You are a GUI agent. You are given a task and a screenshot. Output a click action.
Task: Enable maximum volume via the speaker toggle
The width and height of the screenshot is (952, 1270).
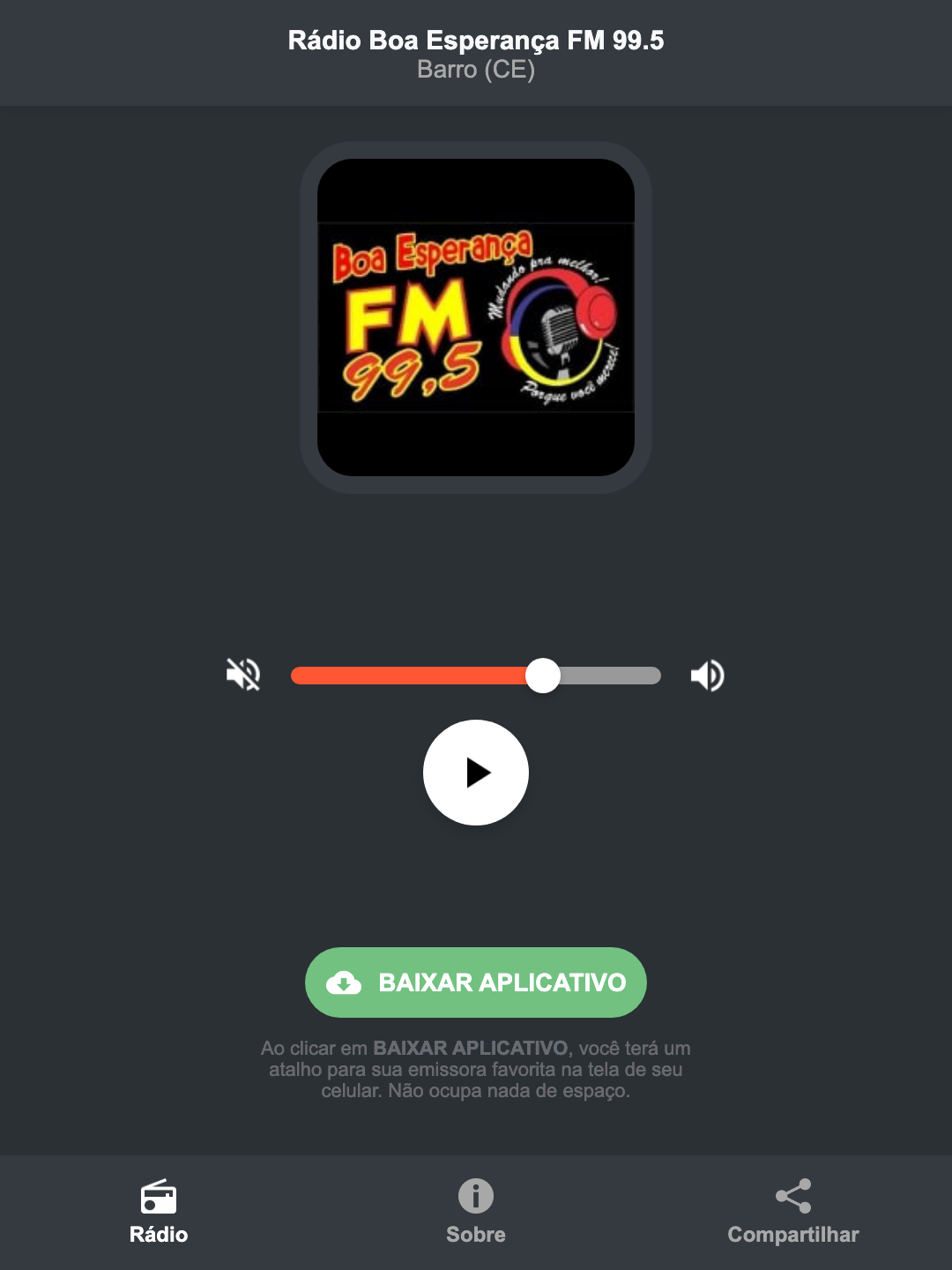(706, 675)
